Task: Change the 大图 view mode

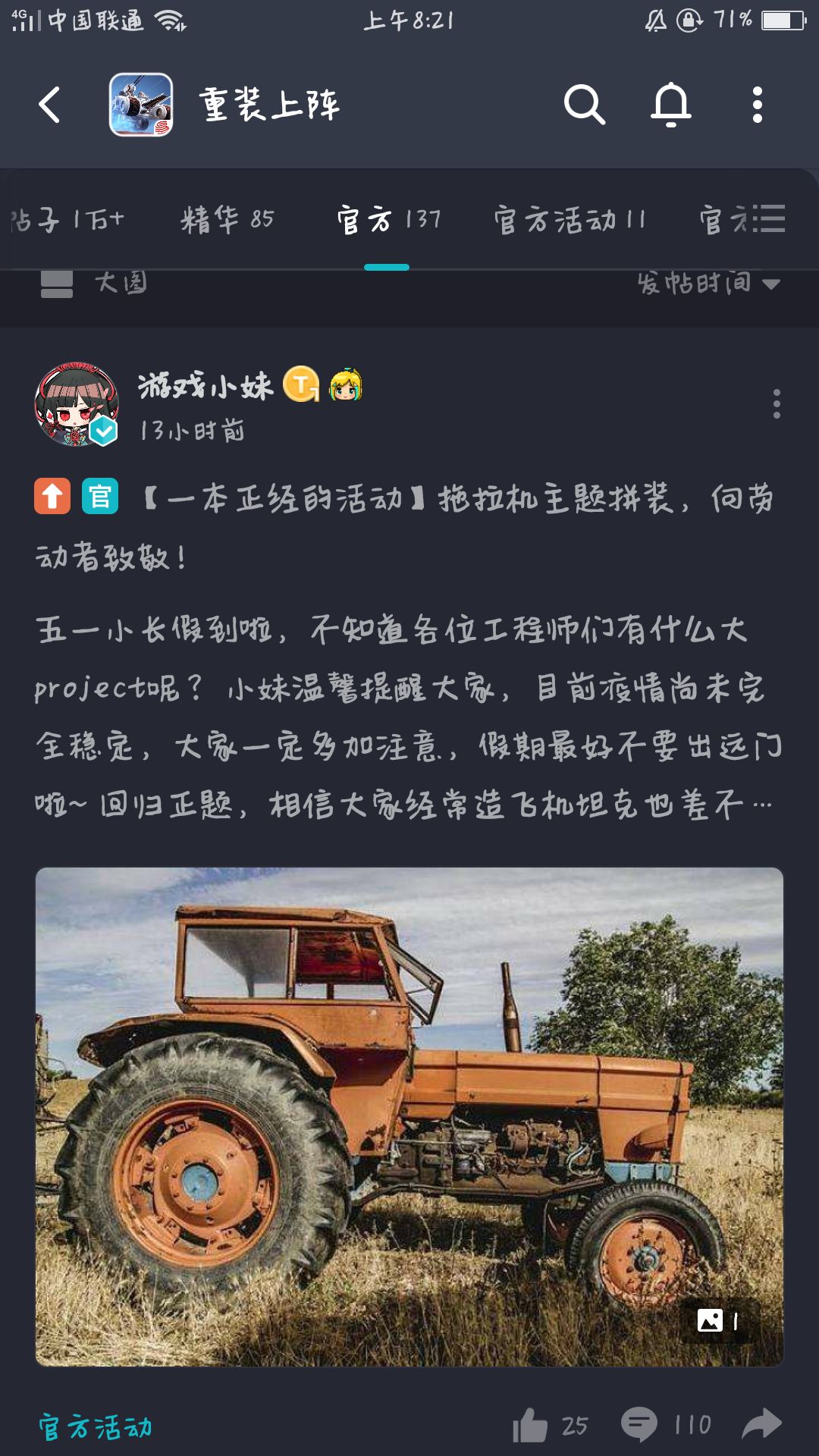Action: pyautogui.click(x=93, y=284)
